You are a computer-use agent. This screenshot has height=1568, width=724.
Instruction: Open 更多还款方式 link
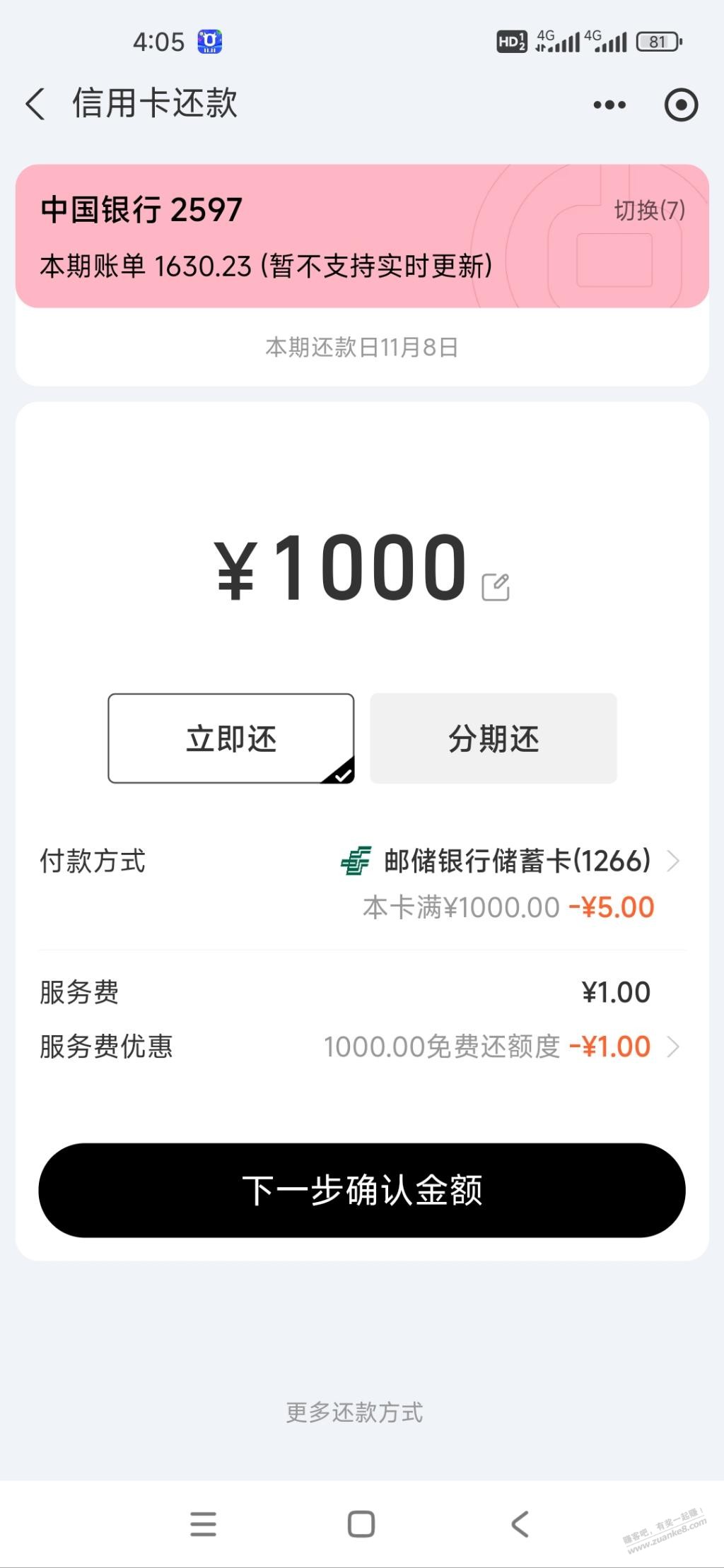click(x=354, y=1413)
